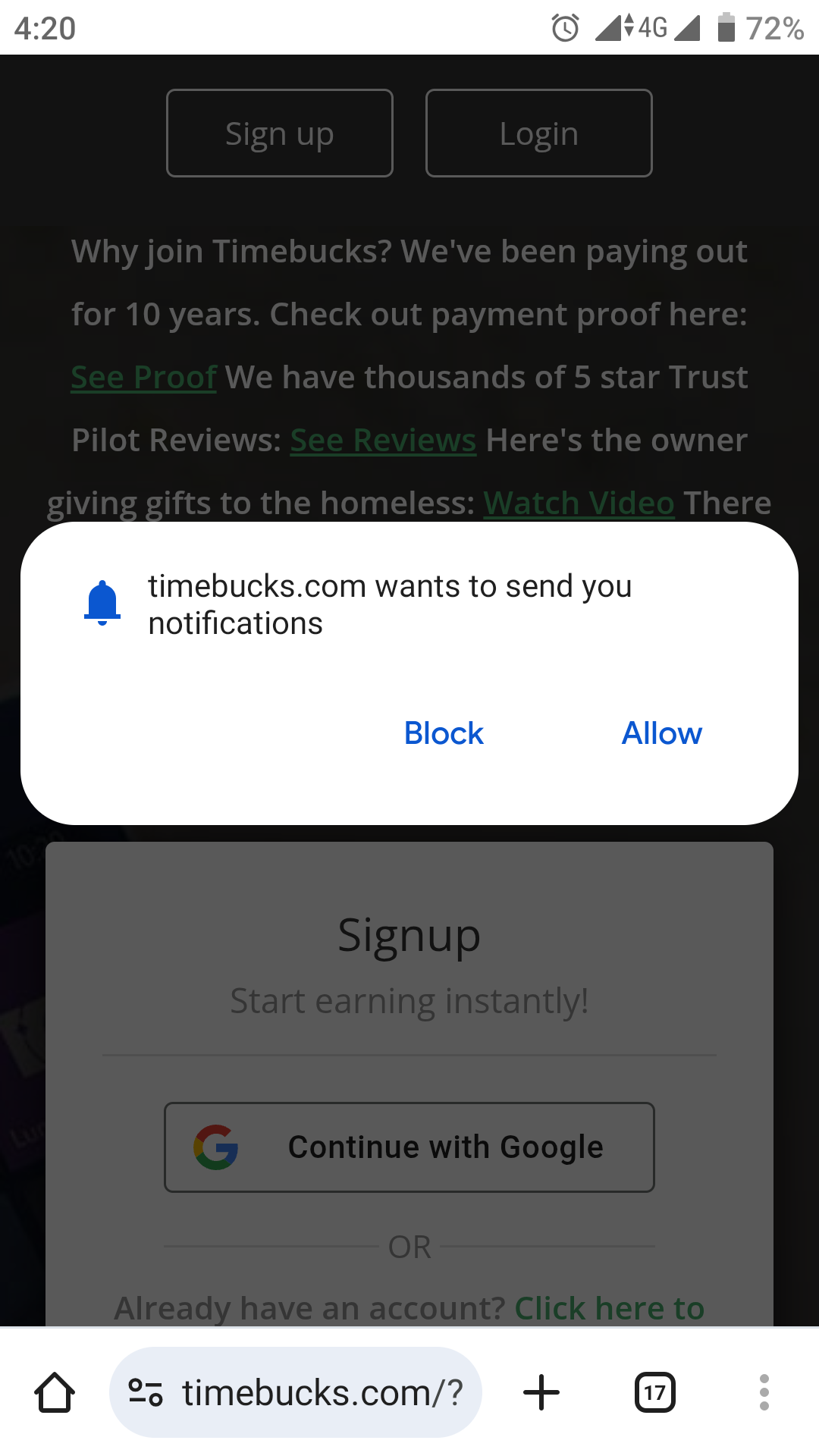
Task: Go to the browser home page
Action: (55, 1392)
